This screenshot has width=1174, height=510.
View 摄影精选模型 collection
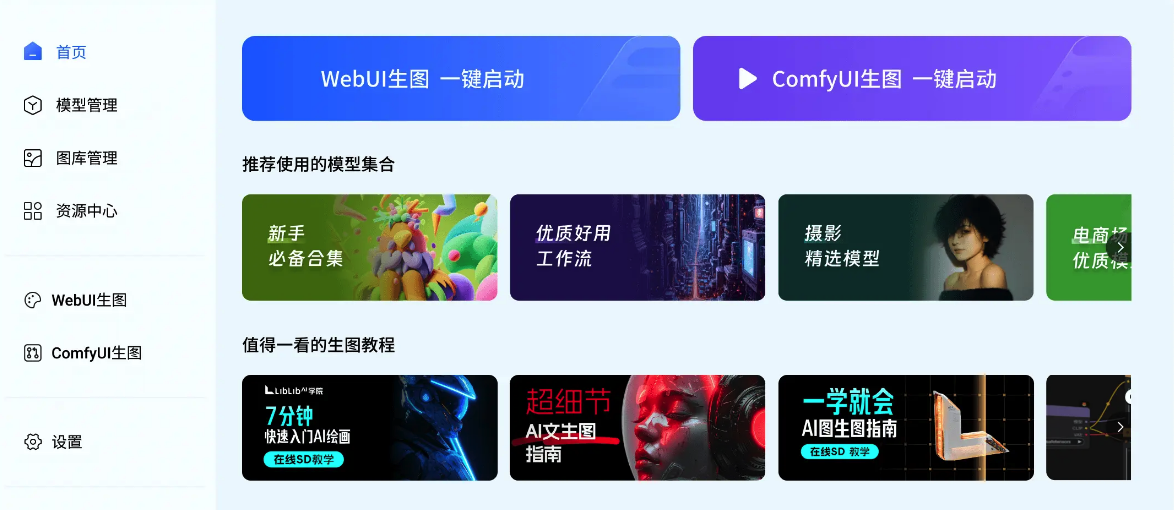click(905, 247)
